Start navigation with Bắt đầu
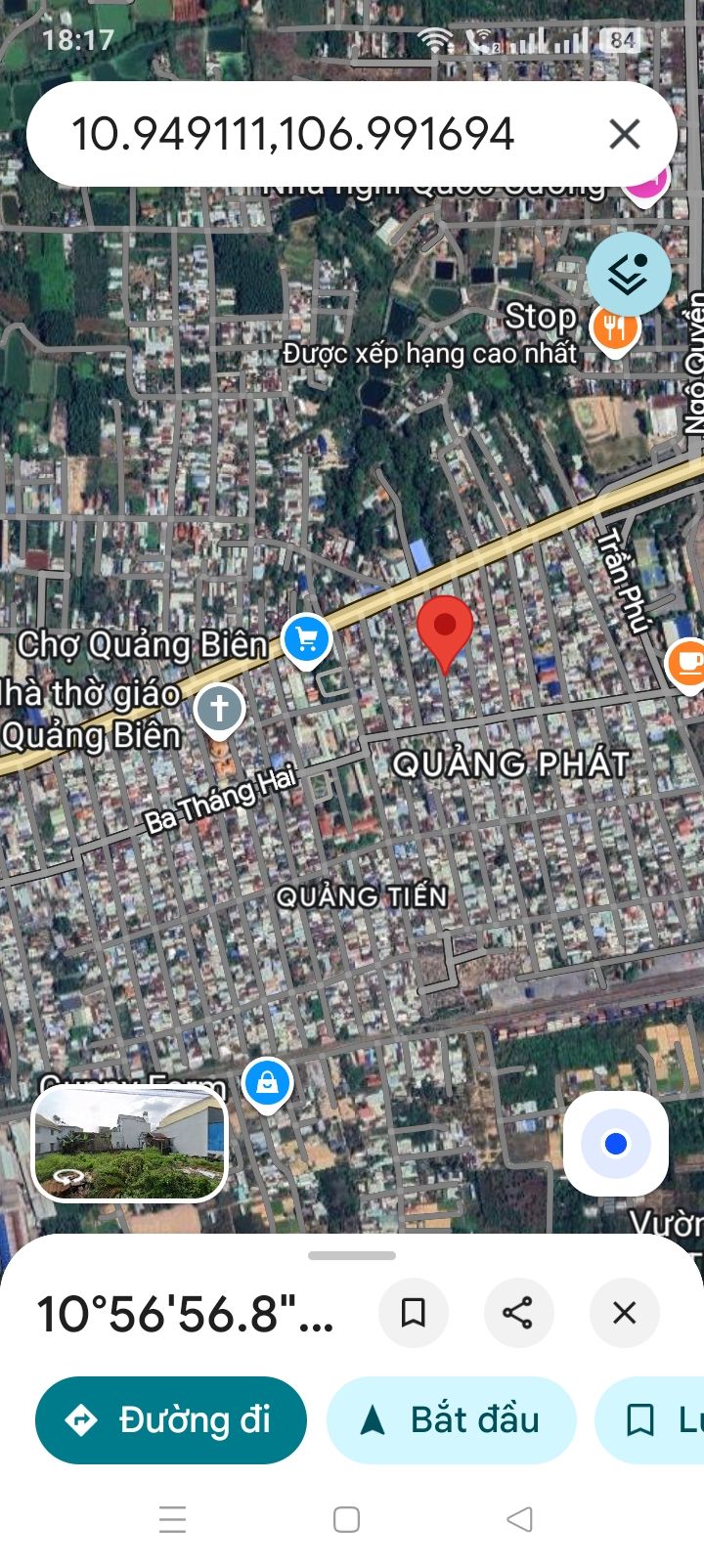 (452, 1420)
